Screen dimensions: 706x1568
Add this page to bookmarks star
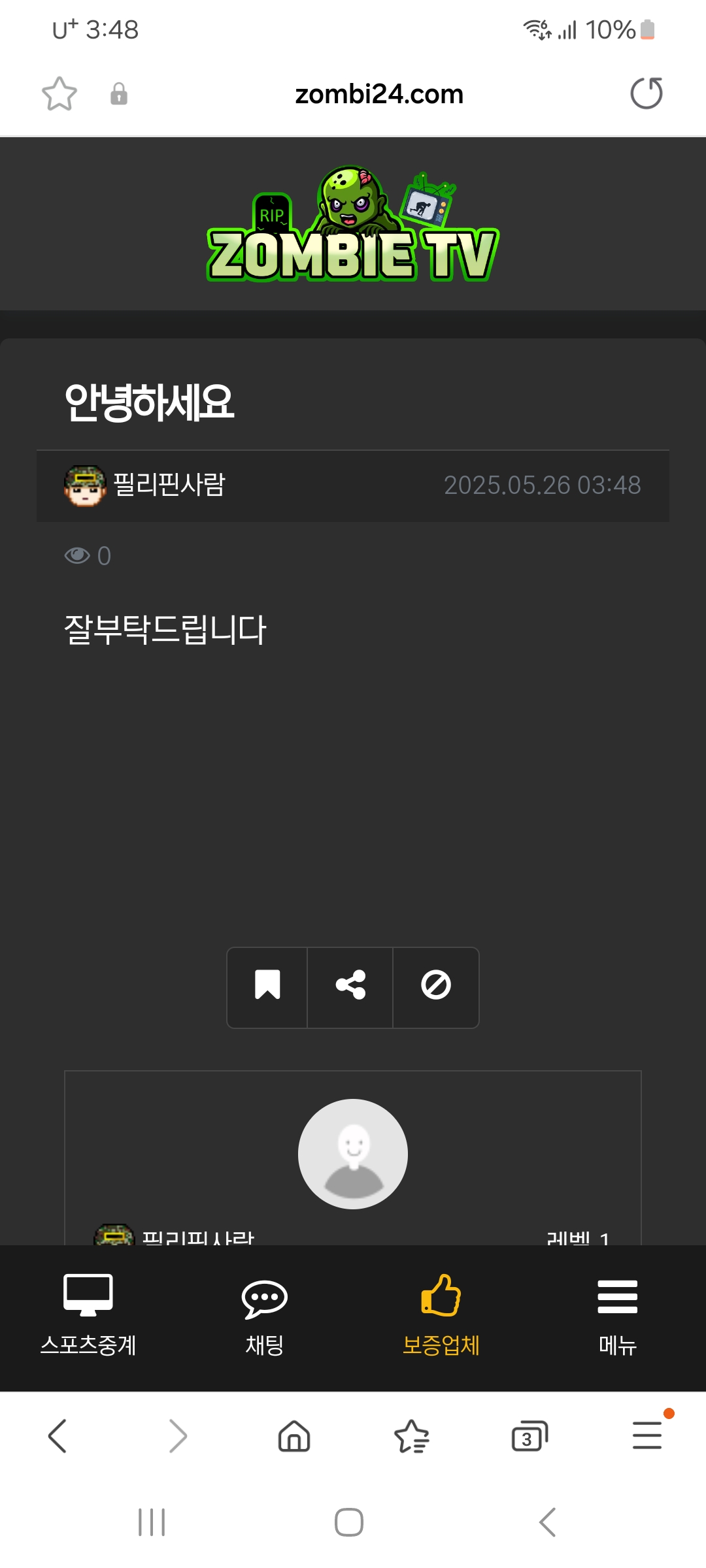tap(59, 94)
